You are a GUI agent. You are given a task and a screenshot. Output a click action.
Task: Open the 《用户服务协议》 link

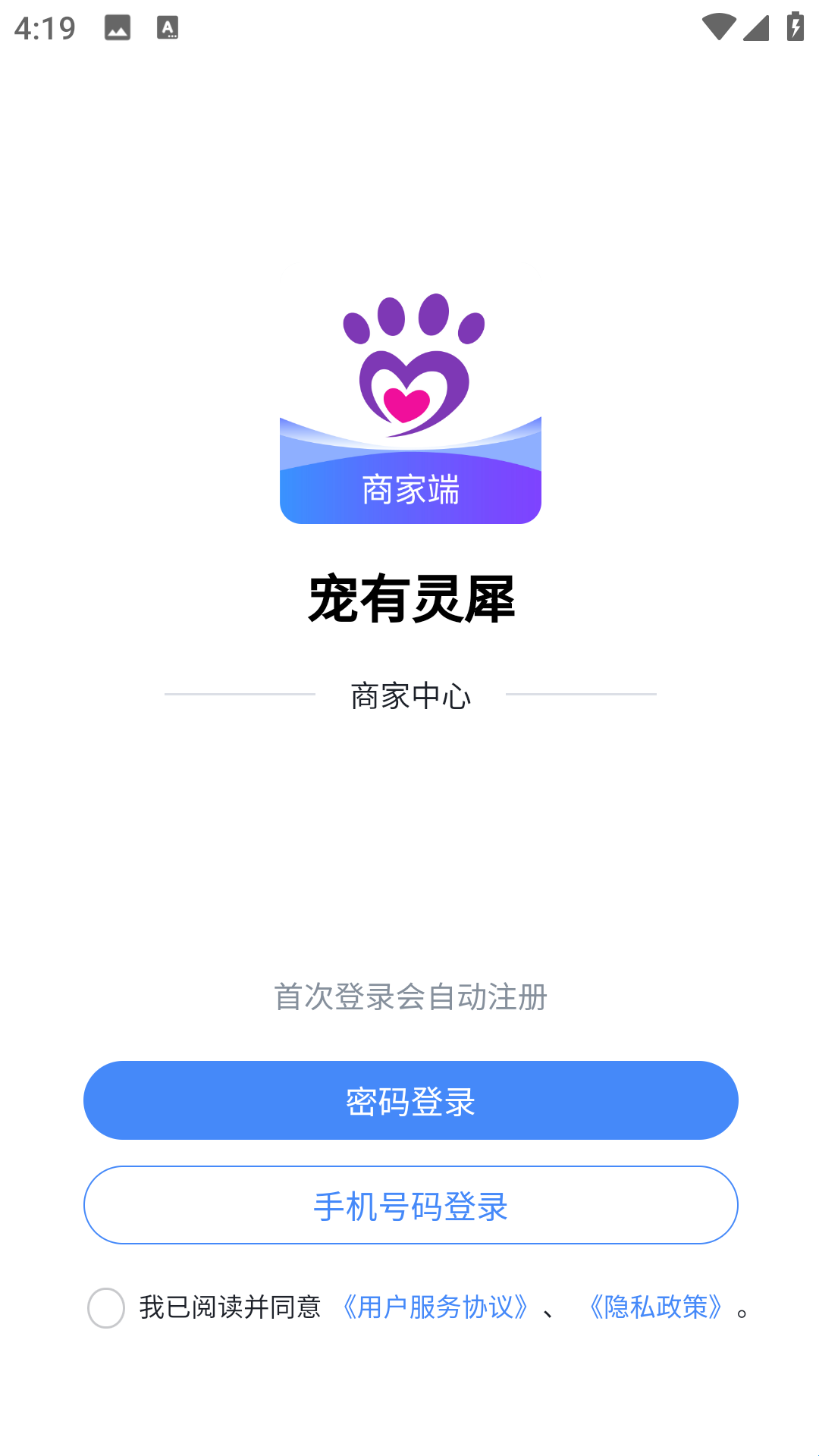click(x=435, y=1307)
